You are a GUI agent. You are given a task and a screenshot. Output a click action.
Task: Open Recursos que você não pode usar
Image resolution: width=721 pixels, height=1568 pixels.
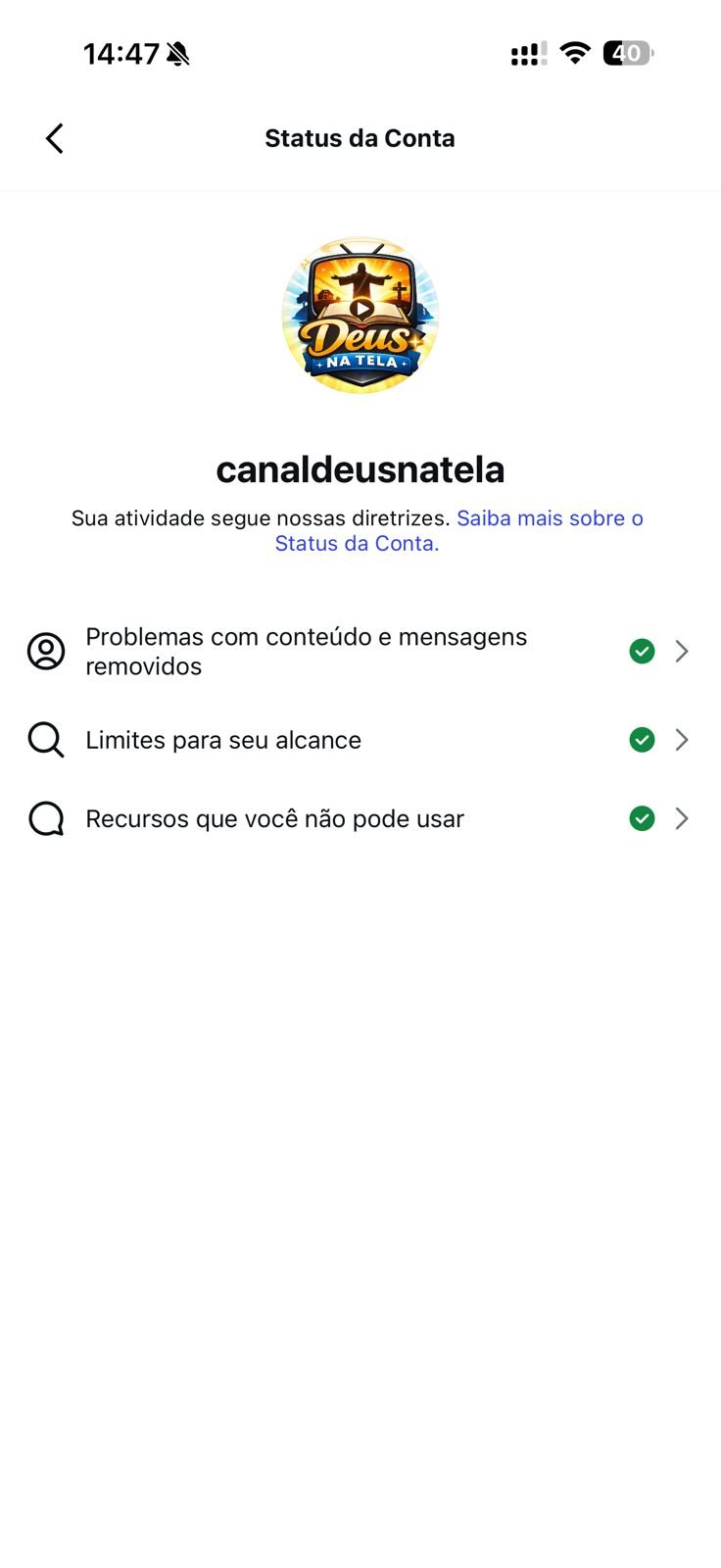[359, 818]
